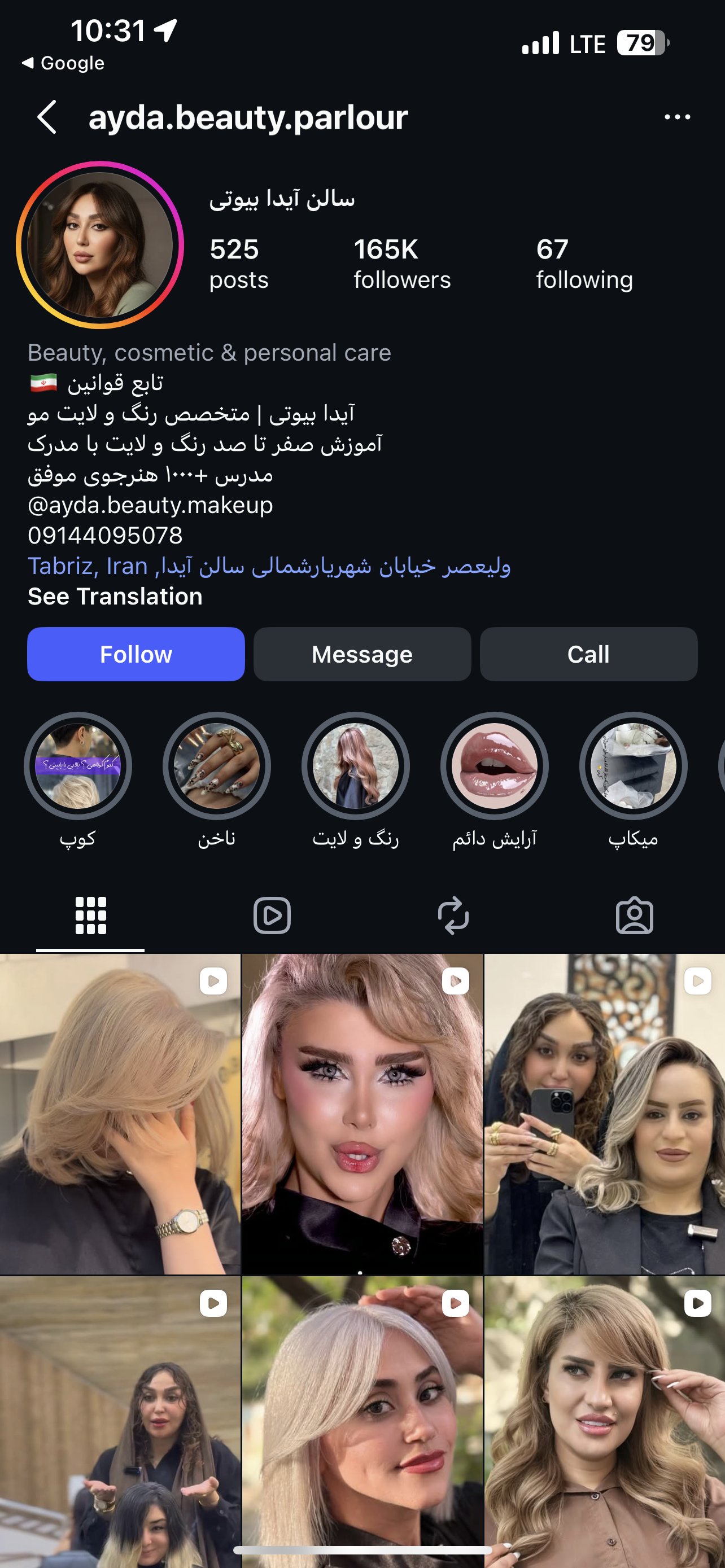Open the رنگ و لایت highlight
This screenshot has width=725, height=1568.
point(356,766)
